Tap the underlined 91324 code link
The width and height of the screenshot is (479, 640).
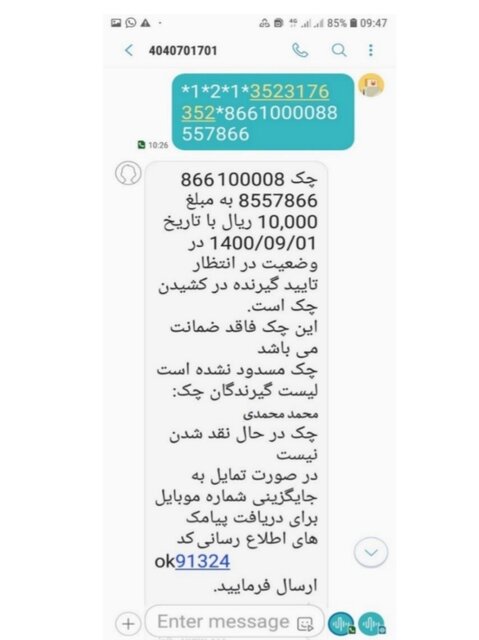tap(202, 561)
